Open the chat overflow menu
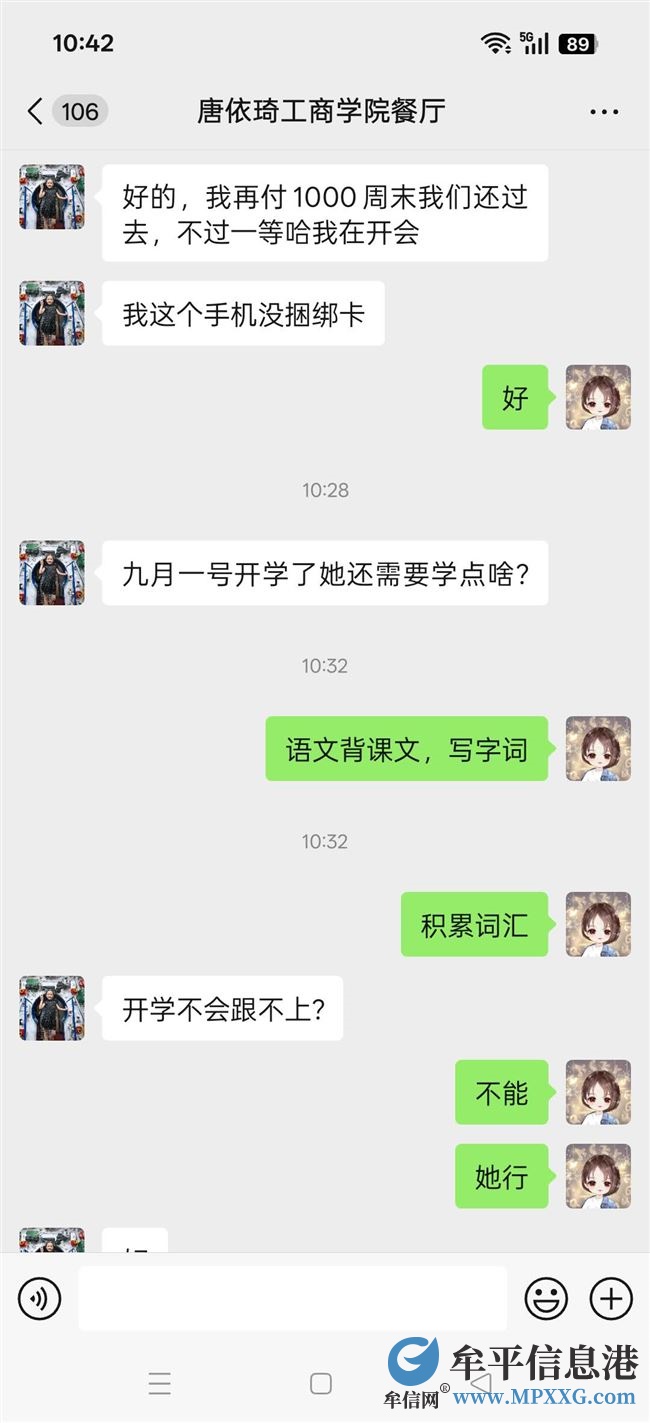The image size is (650, 1423). point(604,112)
